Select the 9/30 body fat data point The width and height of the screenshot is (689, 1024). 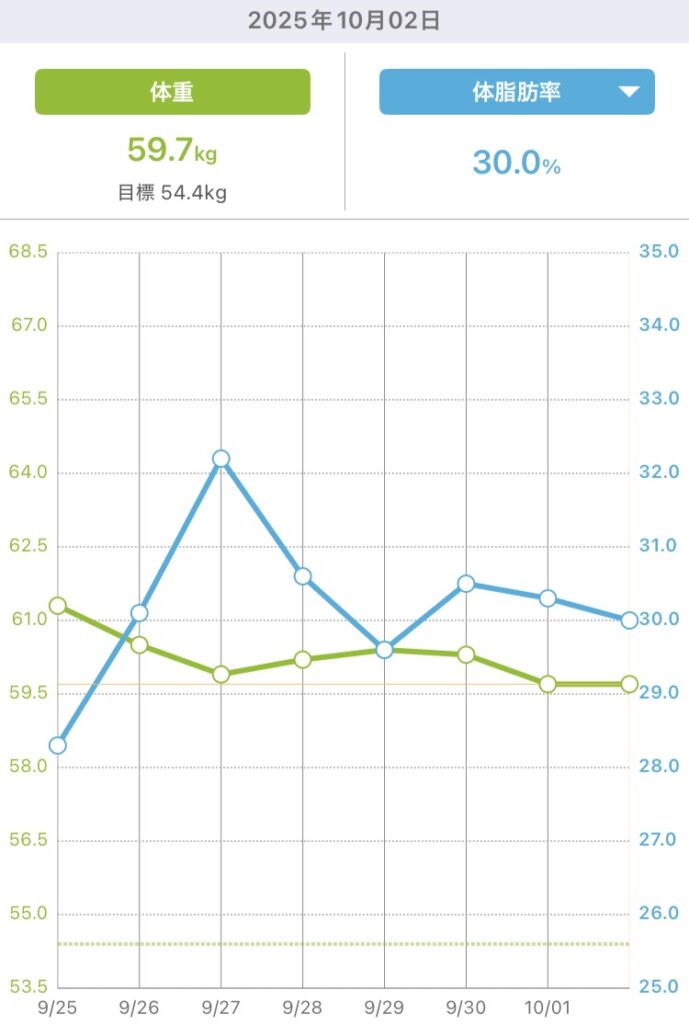(466, 584)
